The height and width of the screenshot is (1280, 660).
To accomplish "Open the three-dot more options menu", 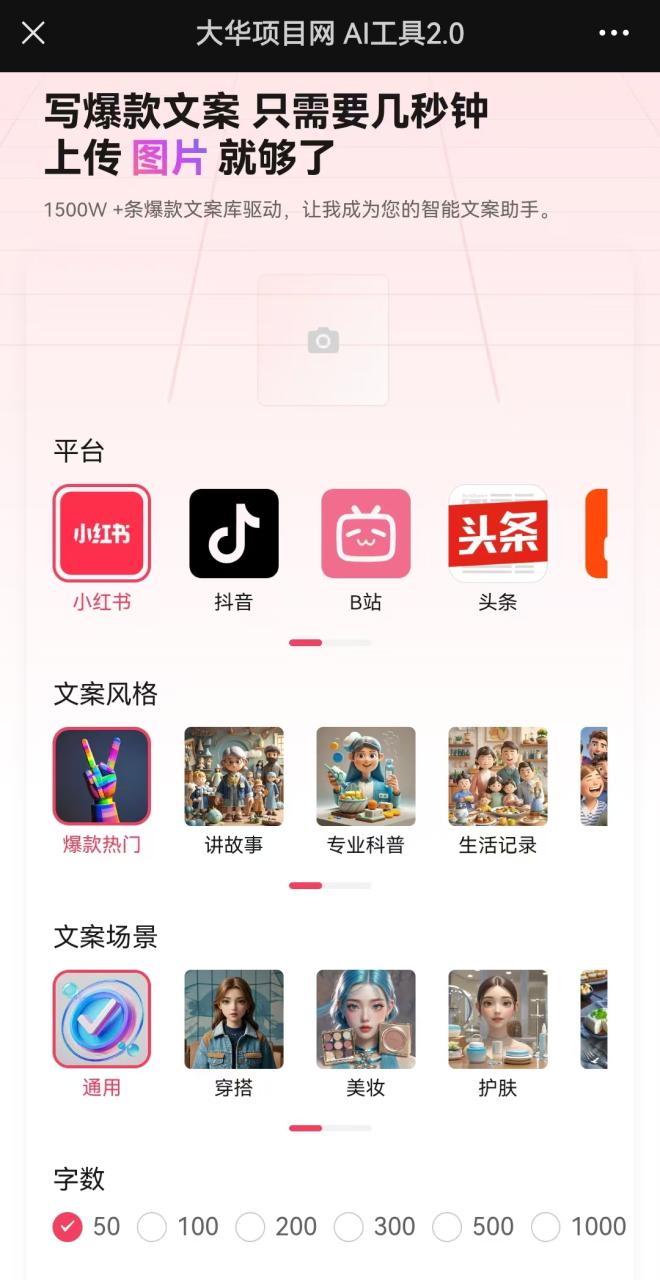I will coord(613,33).
